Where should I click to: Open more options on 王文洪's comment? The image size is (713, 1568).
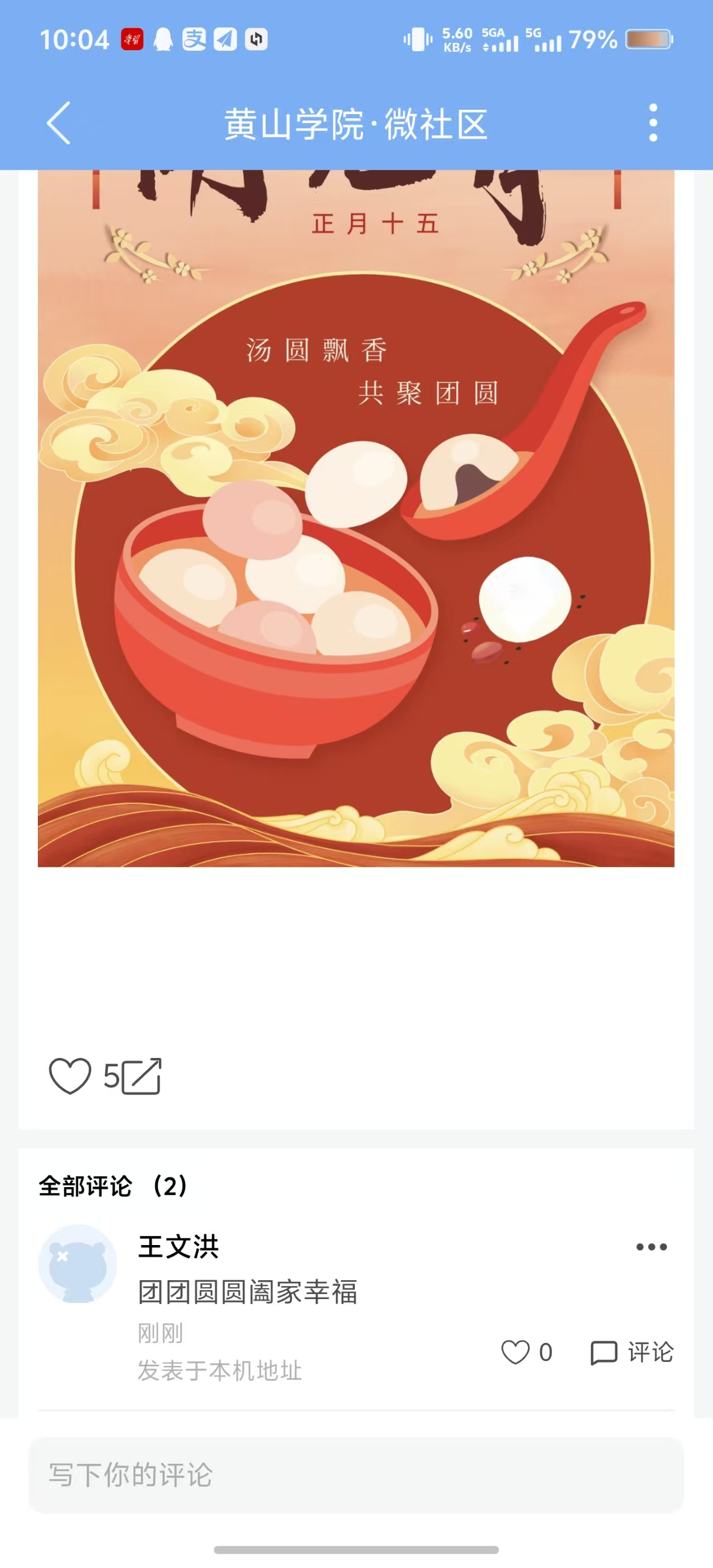[x=652, y=1247]
